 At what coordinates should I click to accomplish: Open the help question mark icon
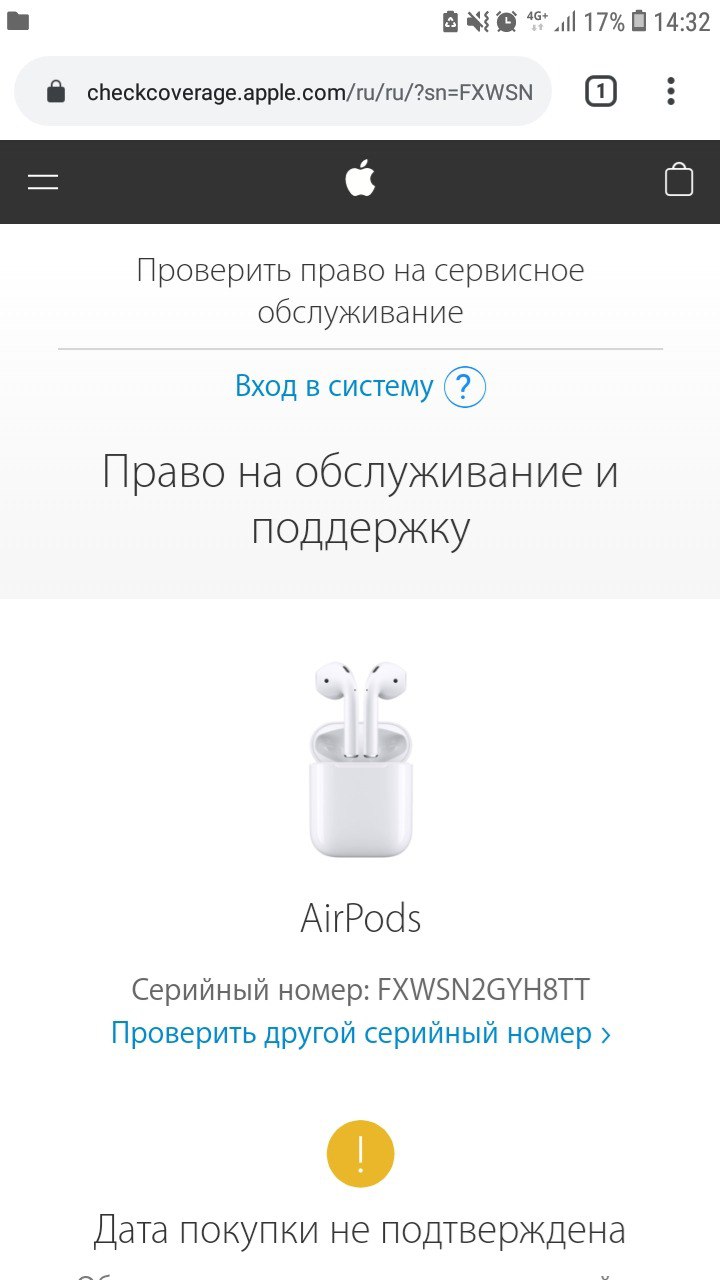click(464, 387)
